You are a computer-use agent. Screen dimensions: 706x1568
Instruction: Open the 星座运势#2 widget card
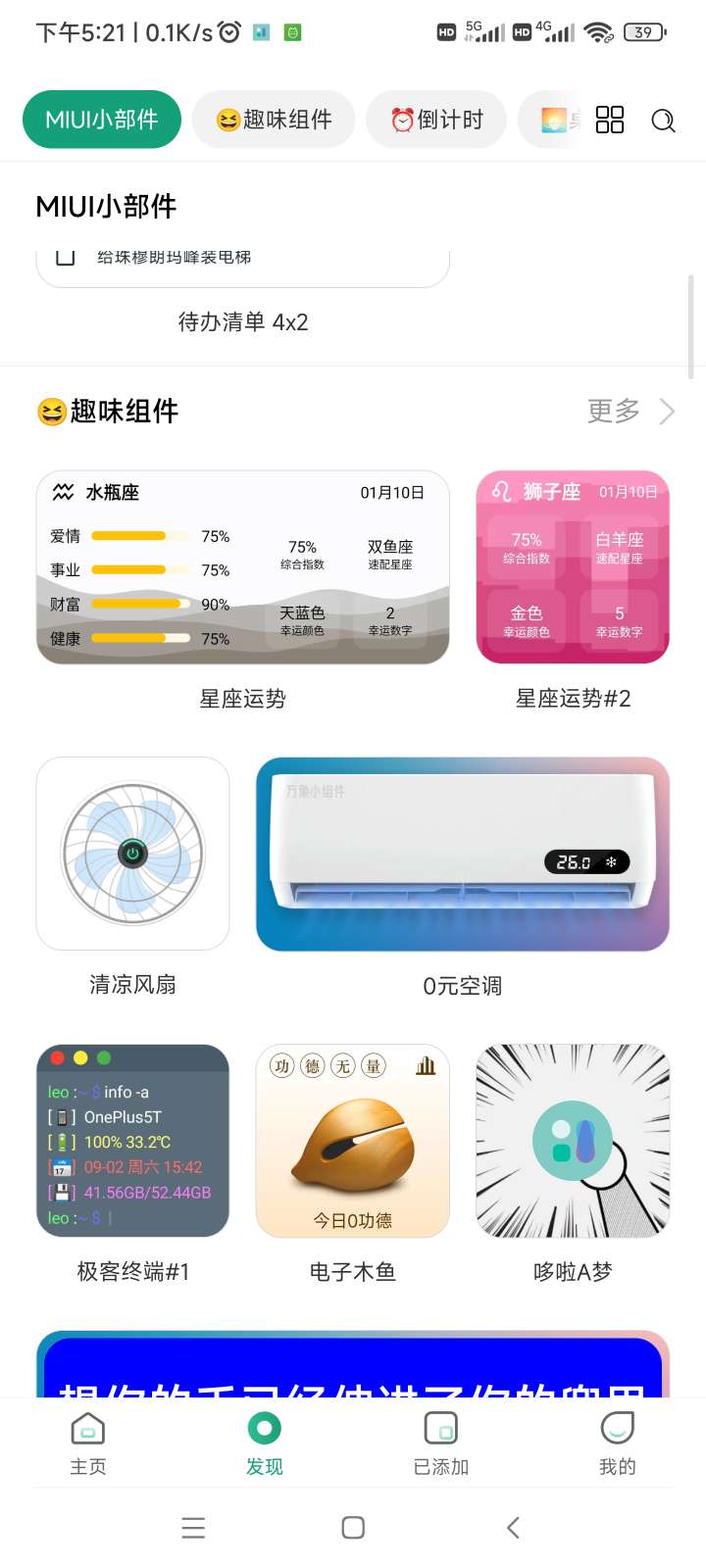573,567
